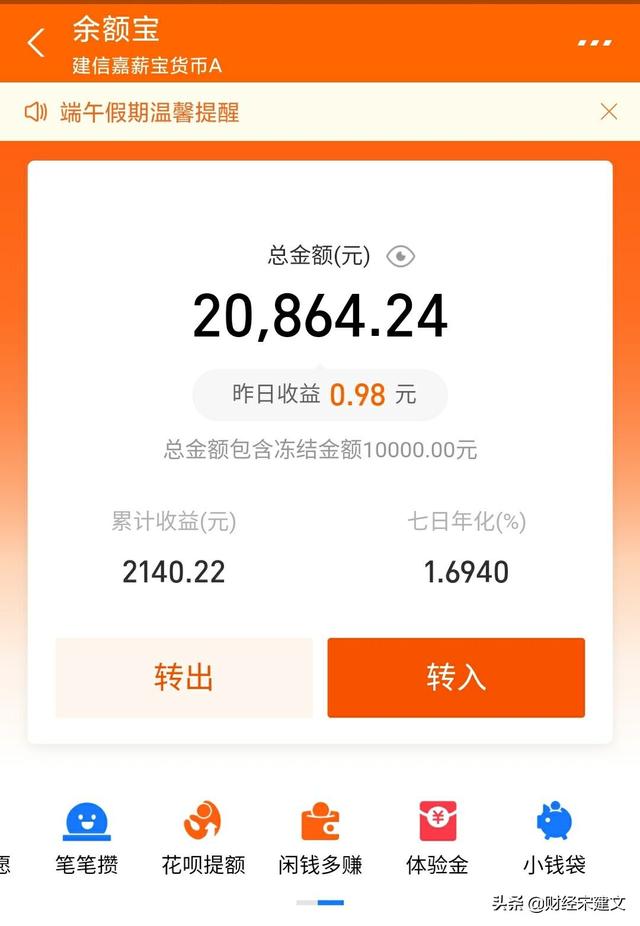Go back using the top-left arrow
The image size is (640, 926).
pyautogui.click(x=37, y=43)
